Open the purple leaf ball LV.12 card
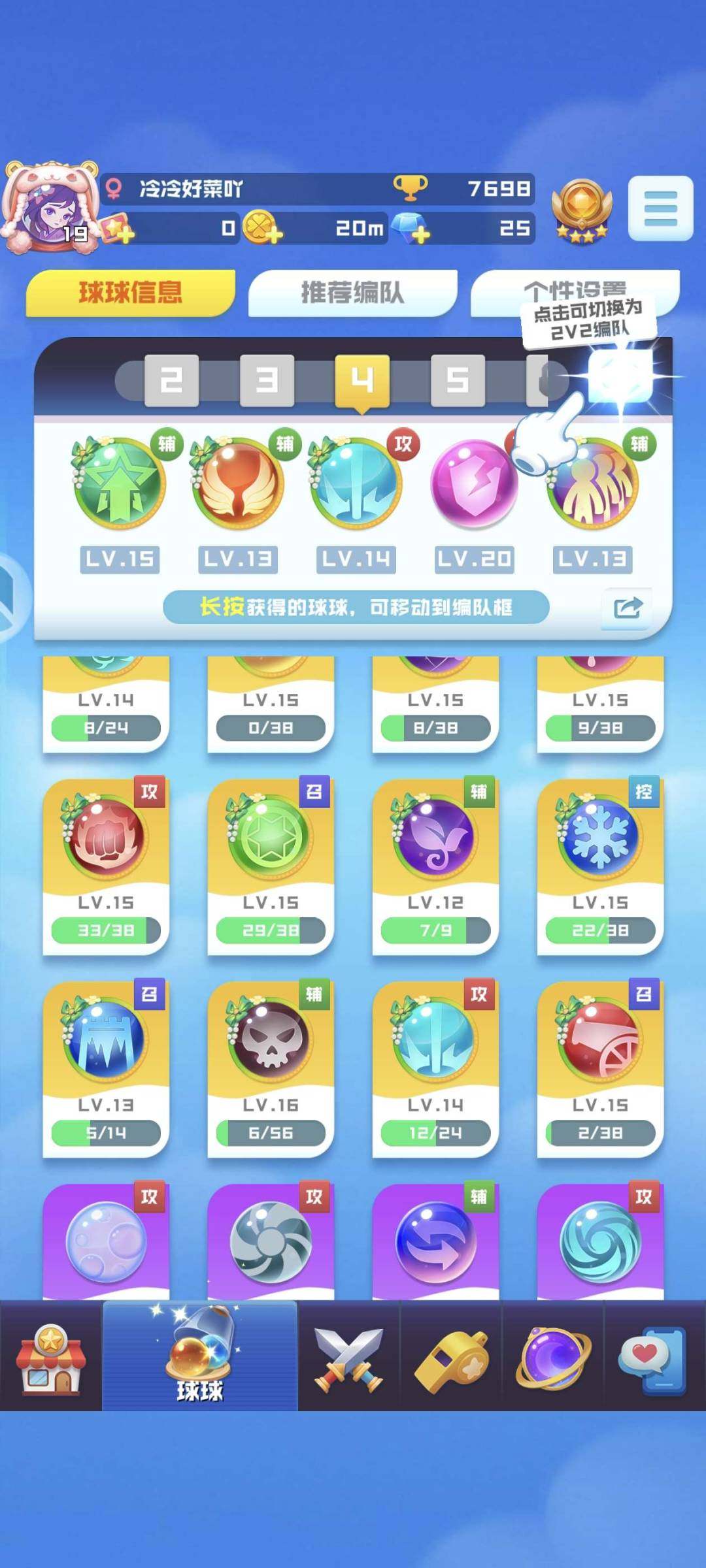 coord(435,866)
